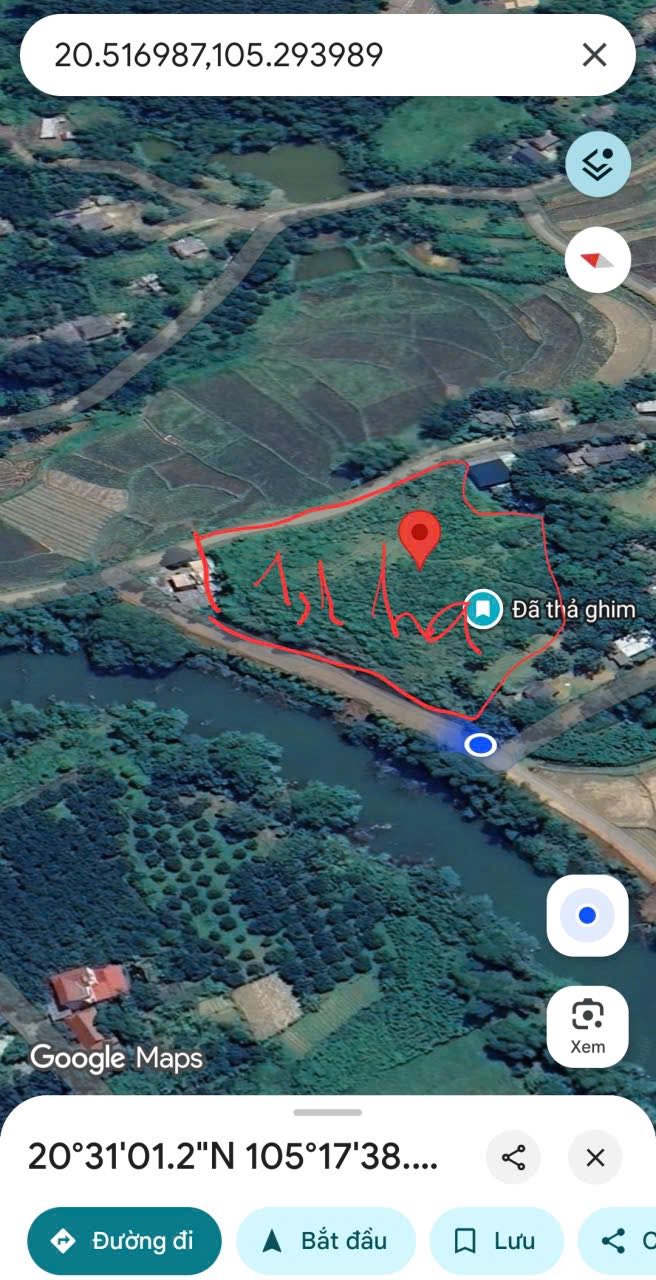This screenshot has height=1280, width=656.
Task: Save this place with Lưu
Action: coord(496,1241)
